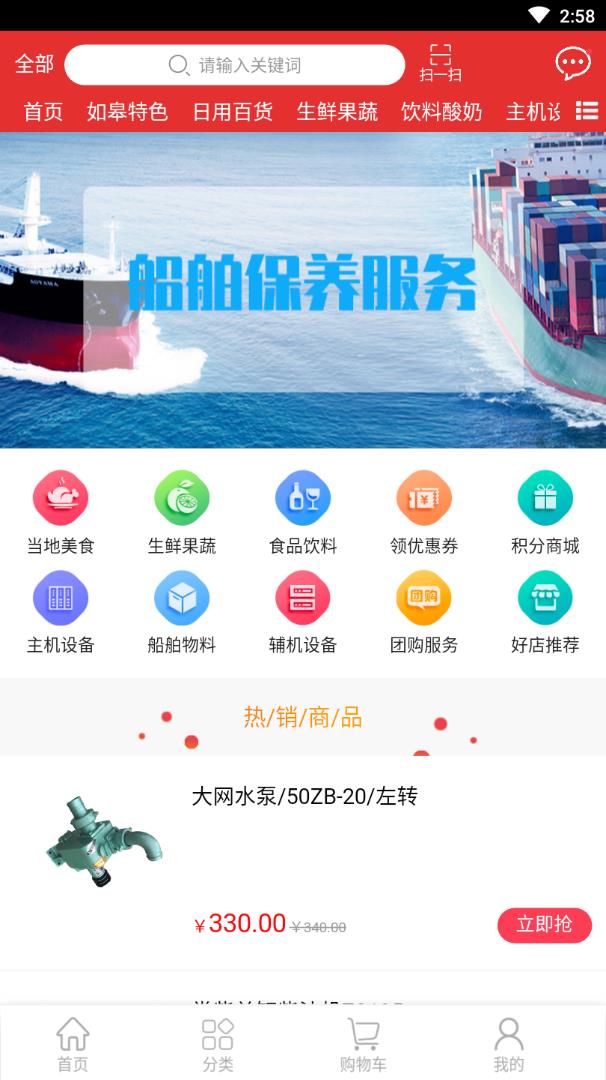Open the 扫一扫 scanner
Screen dimensions: 606x1080
point(440,63)
